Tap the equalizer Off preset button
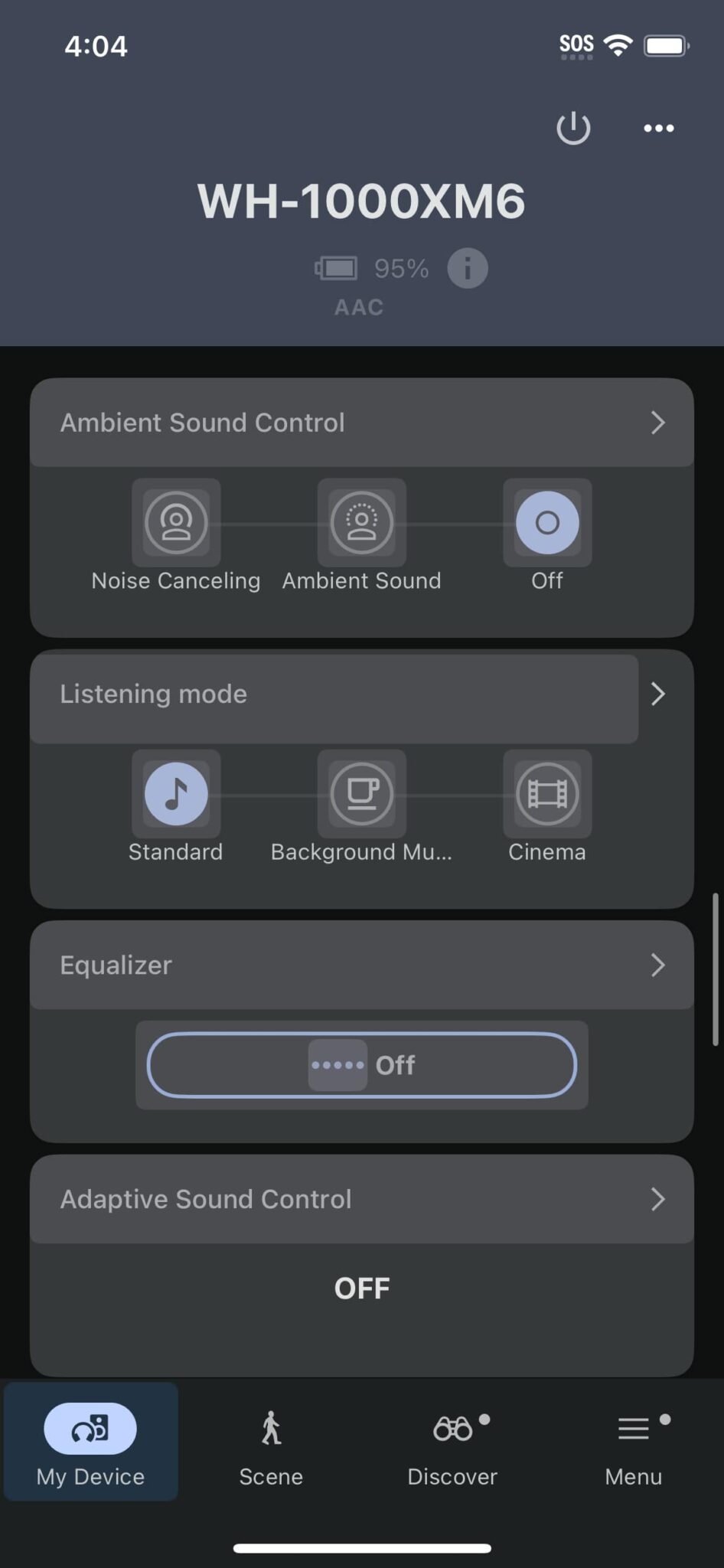 click(361, 1065)
